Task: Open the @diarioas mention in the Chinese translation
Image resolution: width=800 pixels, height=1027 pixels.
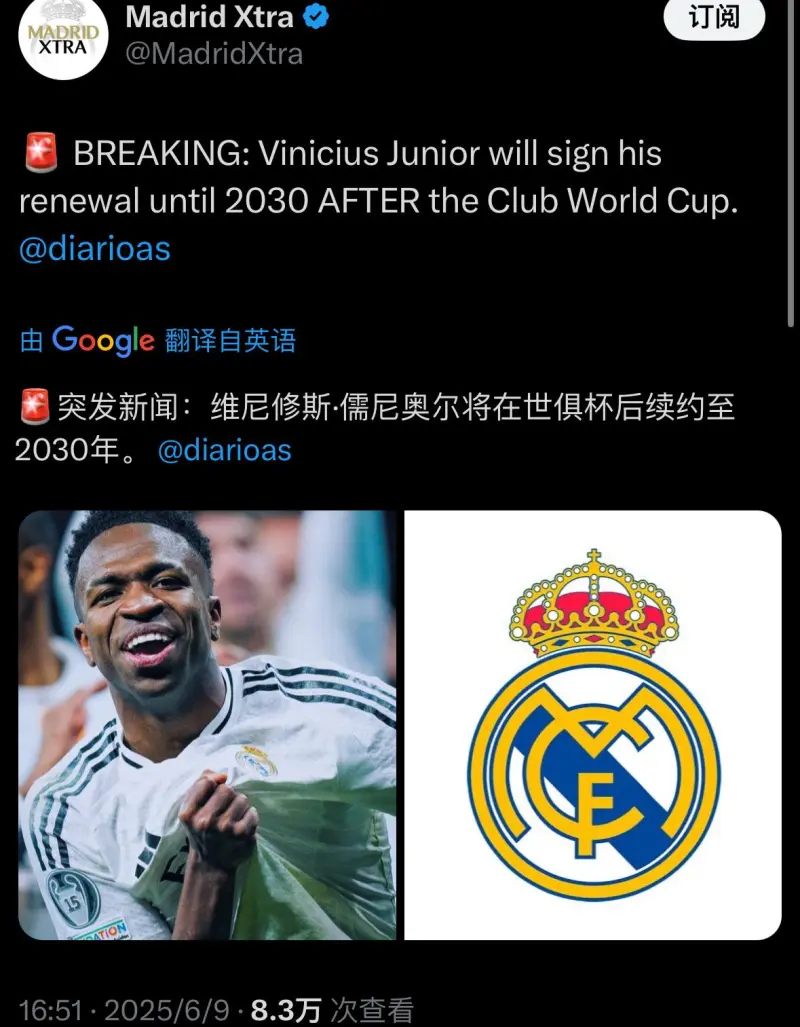Action: [x=225, y=450]
